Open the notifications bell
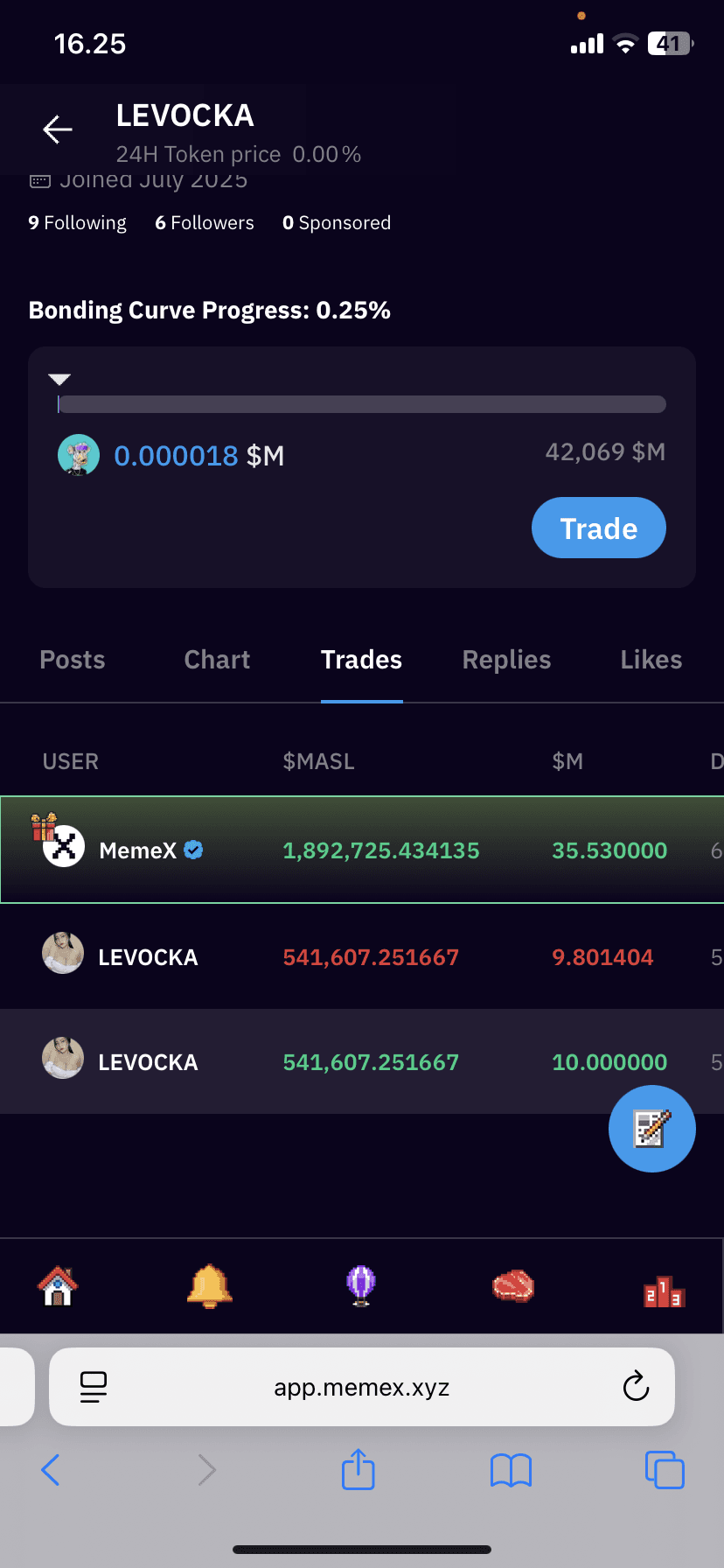 point(210,1286)
